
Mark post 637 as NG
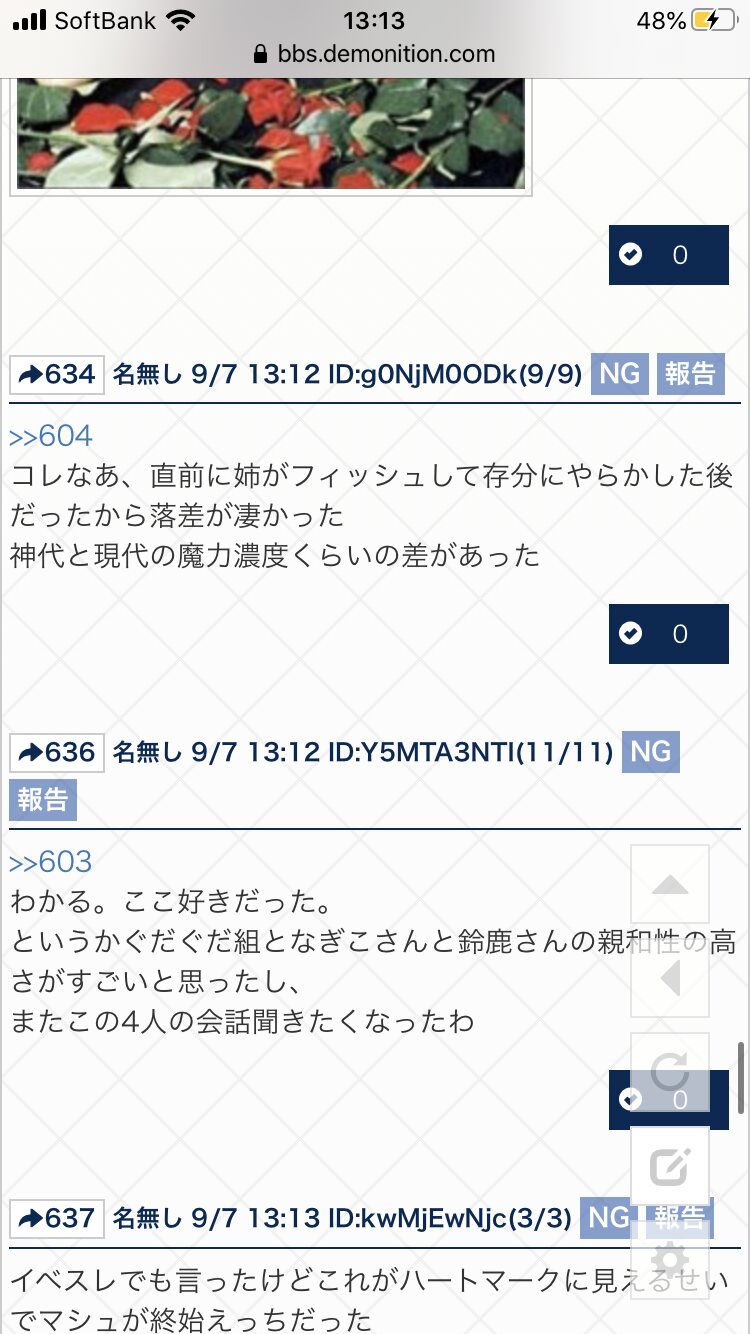click(607, 1218)
